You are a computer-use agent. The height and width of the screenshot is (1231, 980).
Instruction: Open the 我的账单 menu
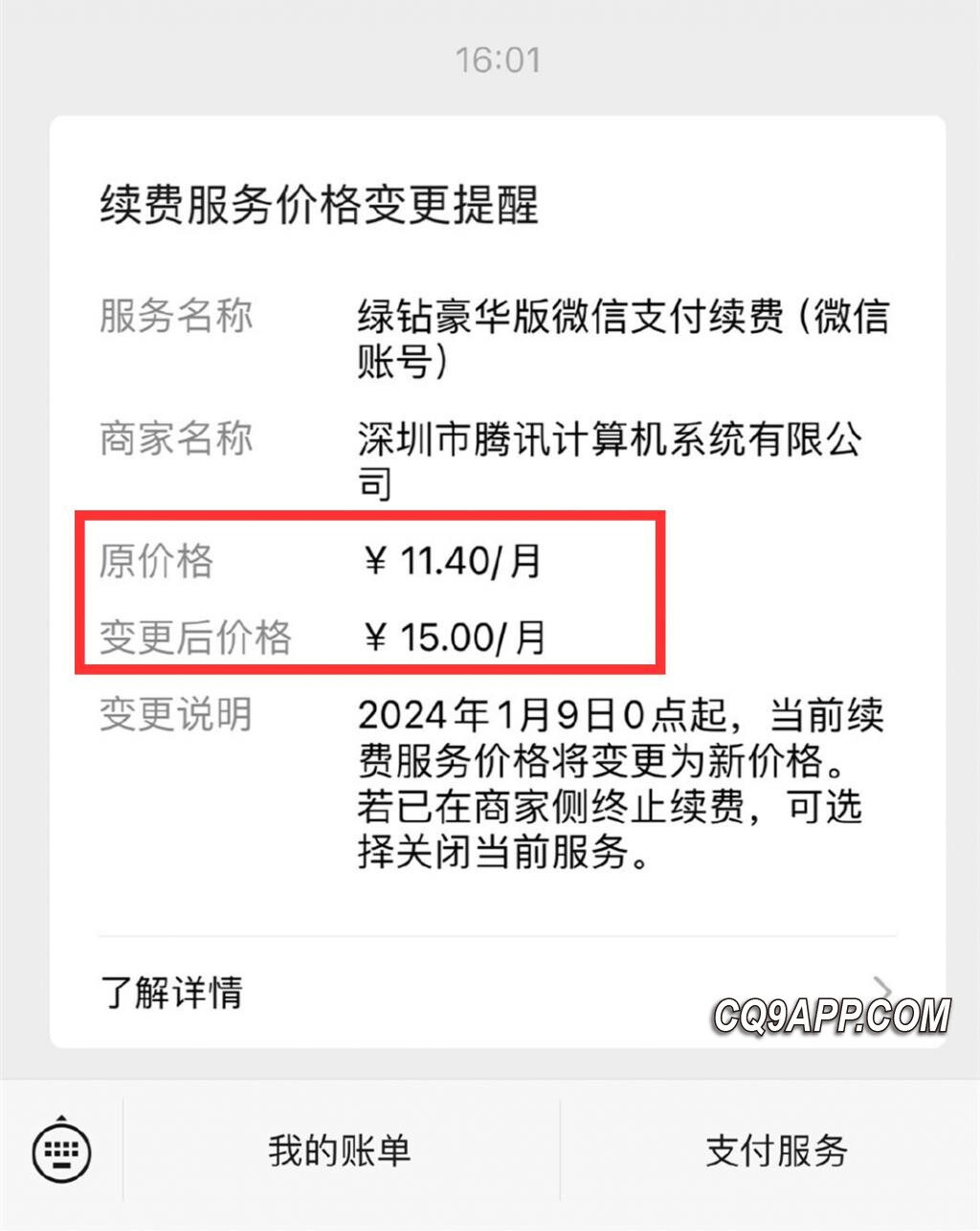[x=340, y=1150]
